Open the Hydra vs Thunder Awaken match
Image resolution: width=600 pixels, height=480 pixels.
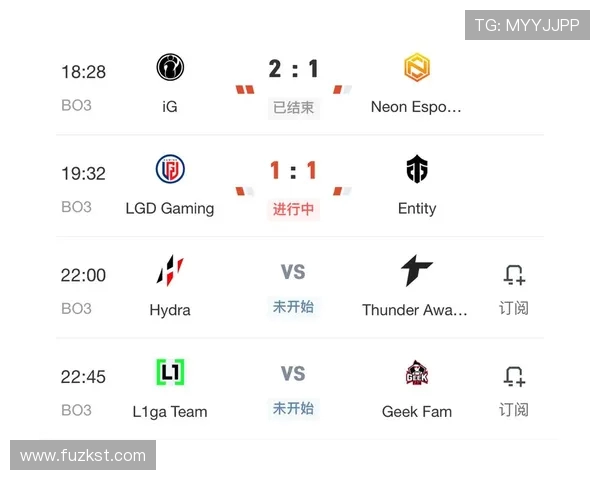293,288
